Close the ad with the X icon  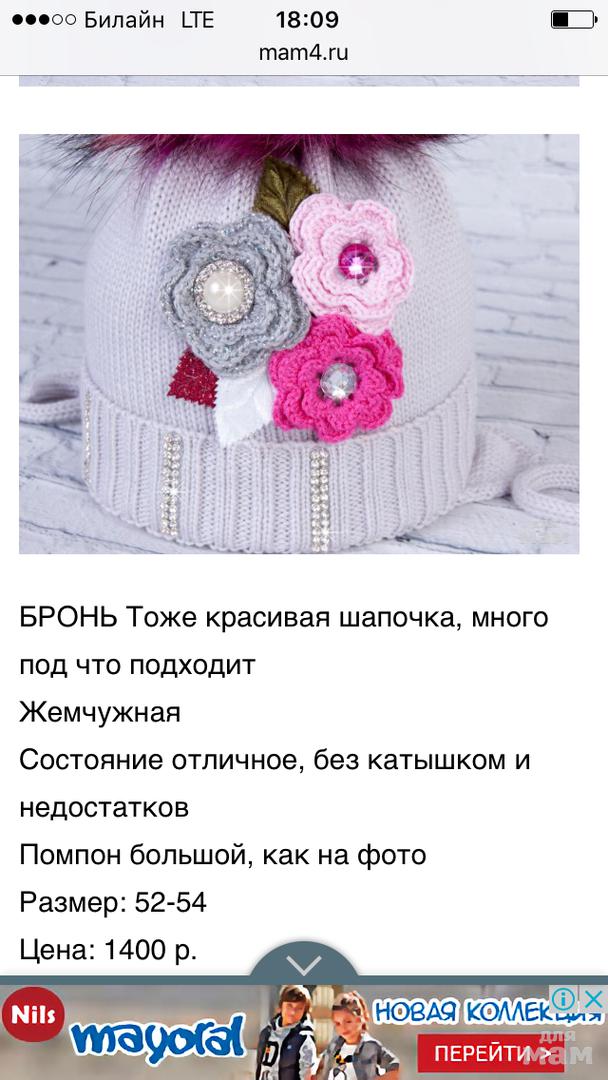tap(594, 998)
